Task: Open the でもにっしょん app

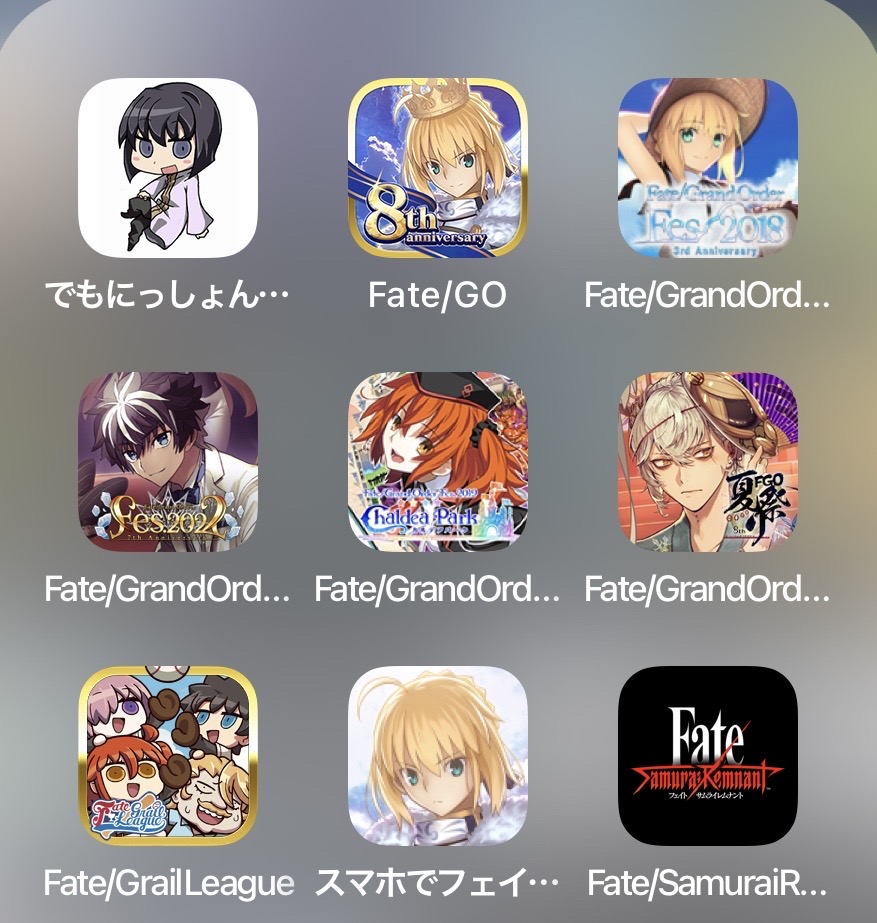Action: coord(168,168)
